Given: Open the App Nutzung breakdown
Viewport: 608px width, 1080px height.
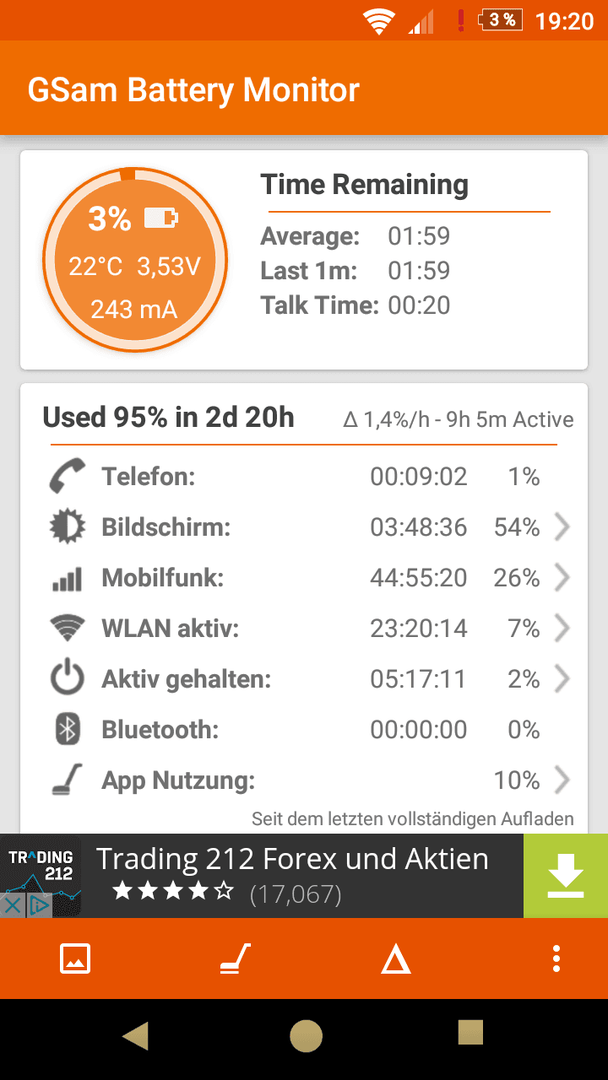Looking at the screenshot, I should (x=304, y=780).
